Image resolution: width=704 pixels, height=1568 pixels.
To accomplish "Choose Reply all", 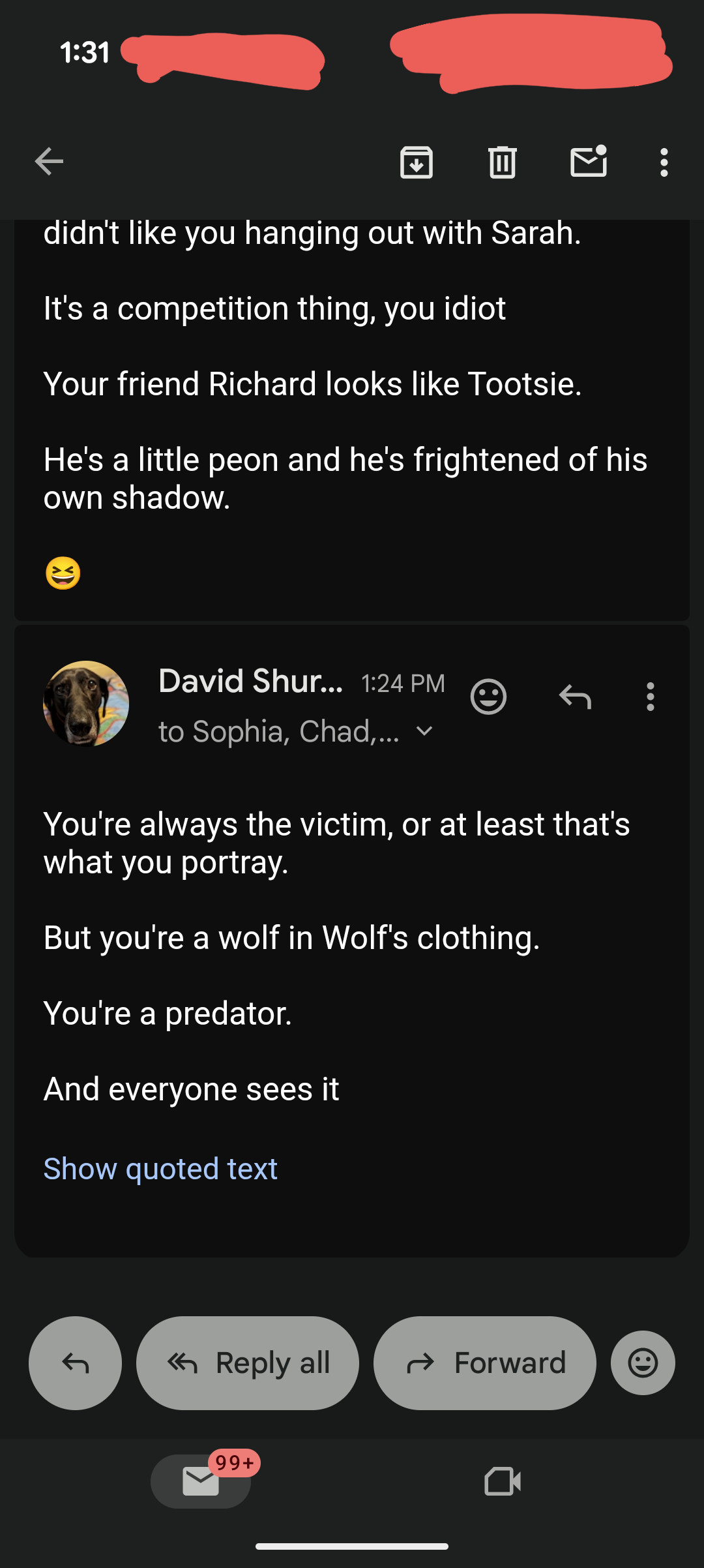I will (x=248, y=1363).
